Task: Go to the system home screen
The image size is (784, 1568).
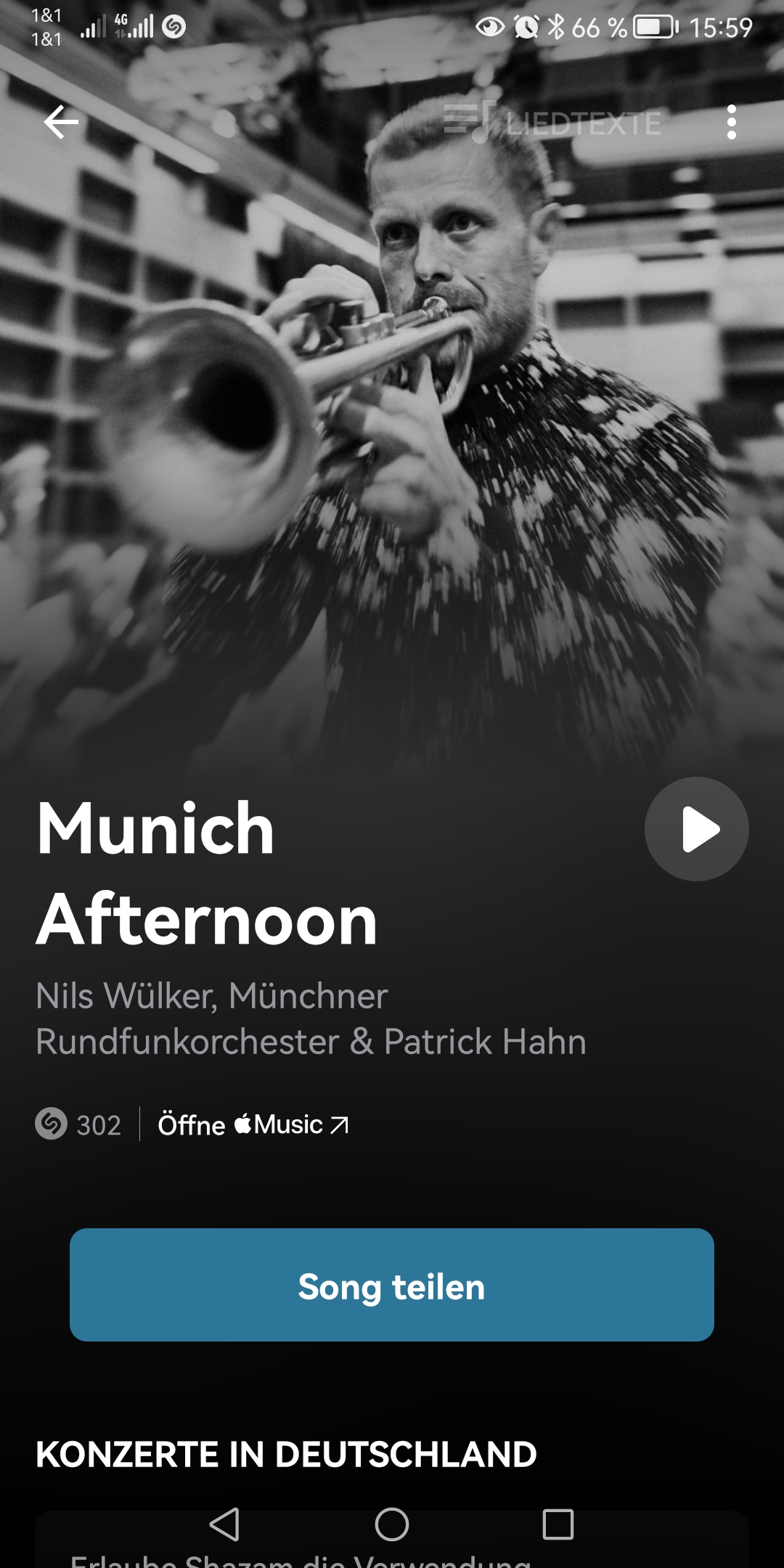Action: (x=392, y=1524)
